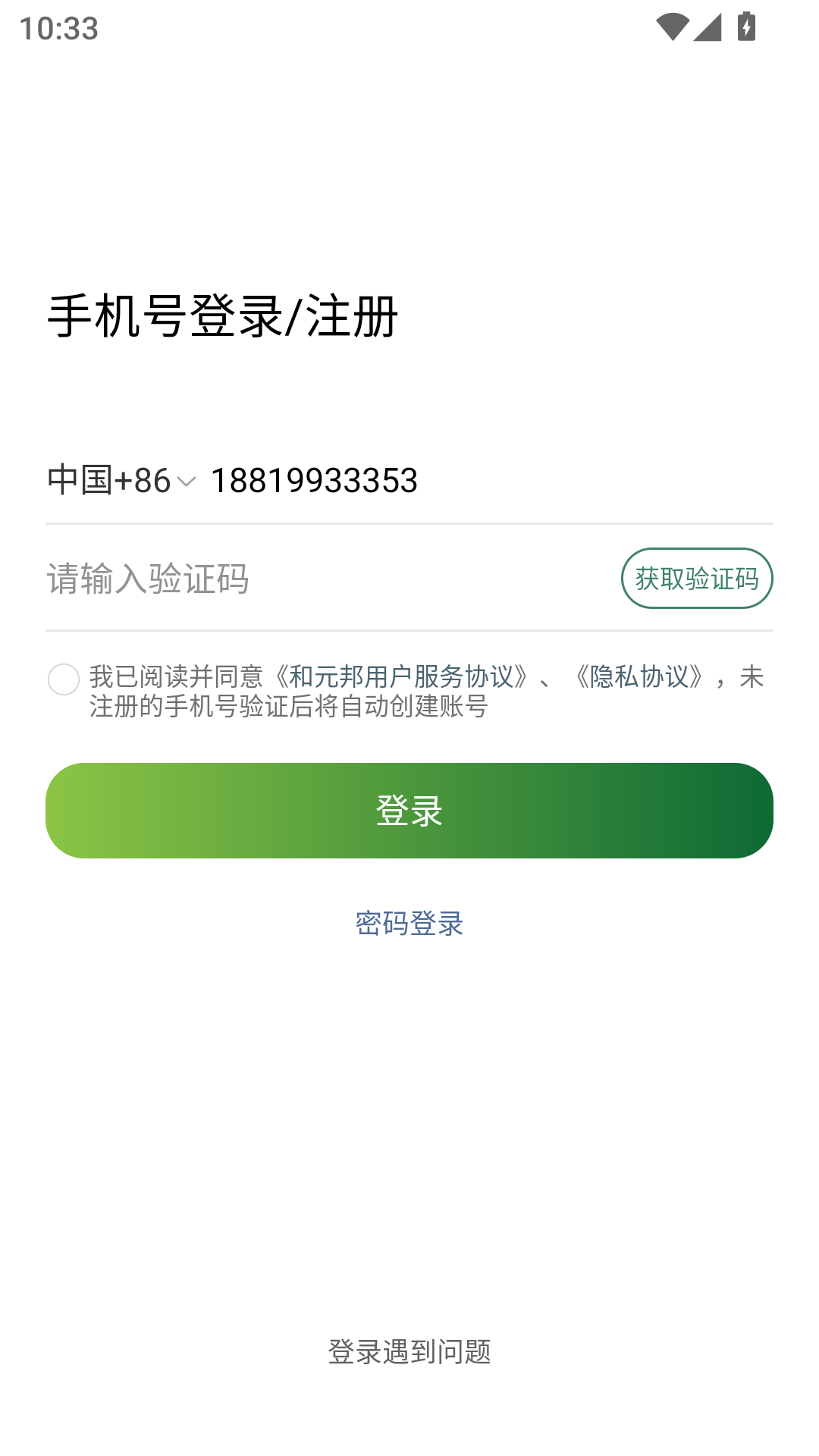Viewport: 819px width, 1456px height.
Task: Request code via 获取验证码
Action: tap(696, 579)
